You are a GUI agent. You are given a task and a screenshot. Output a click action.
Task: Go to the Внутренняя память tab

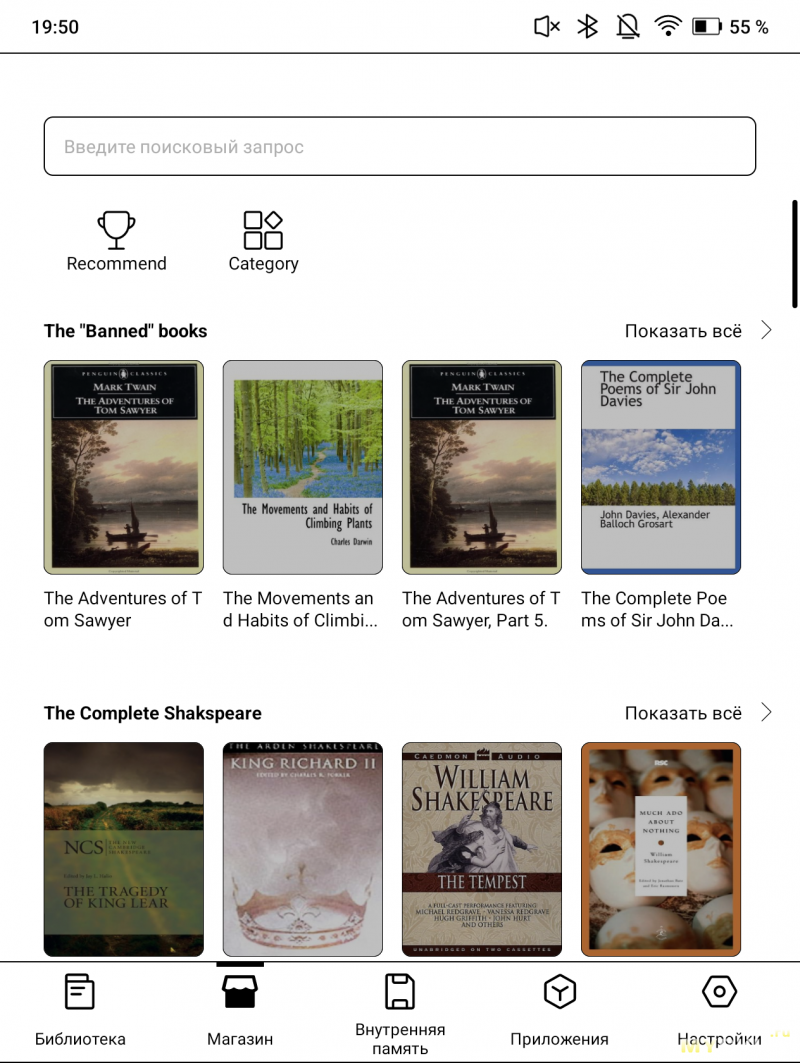pyautogui.click(x=400, y=1012)
